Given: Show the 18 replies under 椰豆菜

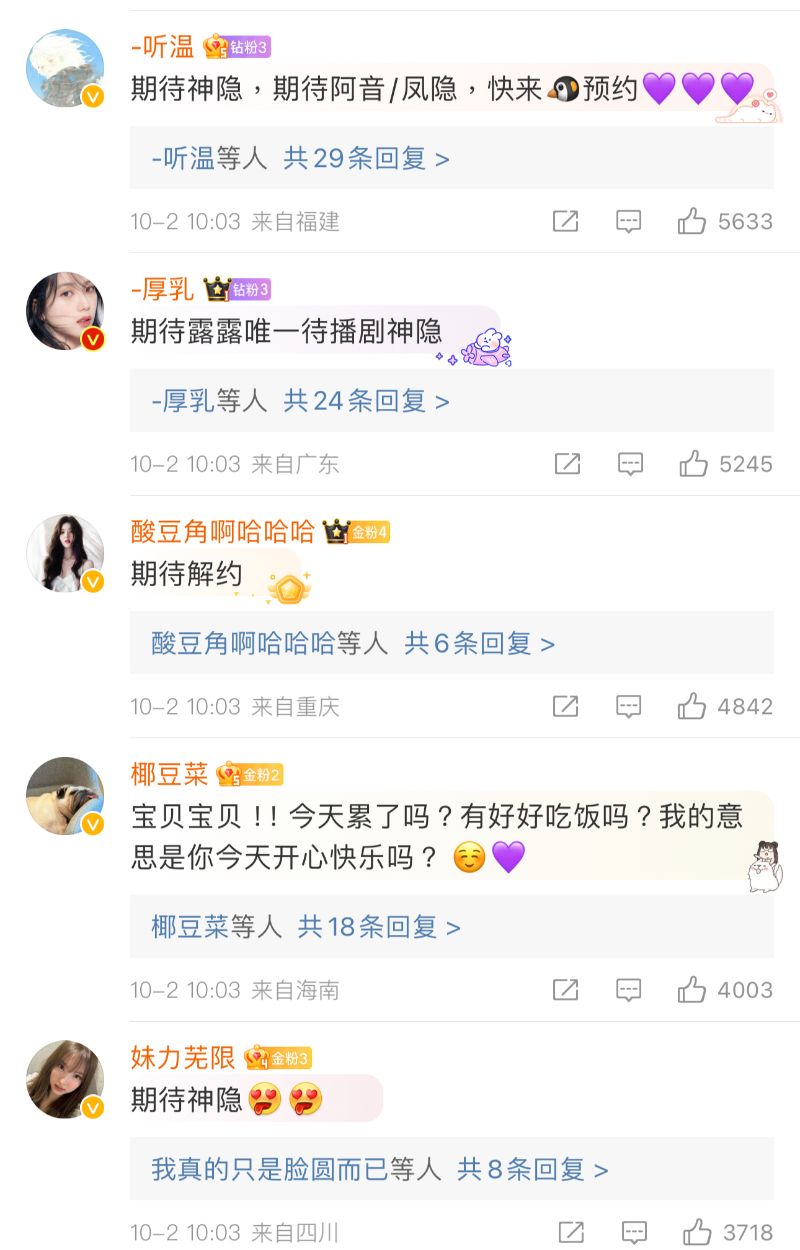Looking at the screenshot, I should 379,927.
